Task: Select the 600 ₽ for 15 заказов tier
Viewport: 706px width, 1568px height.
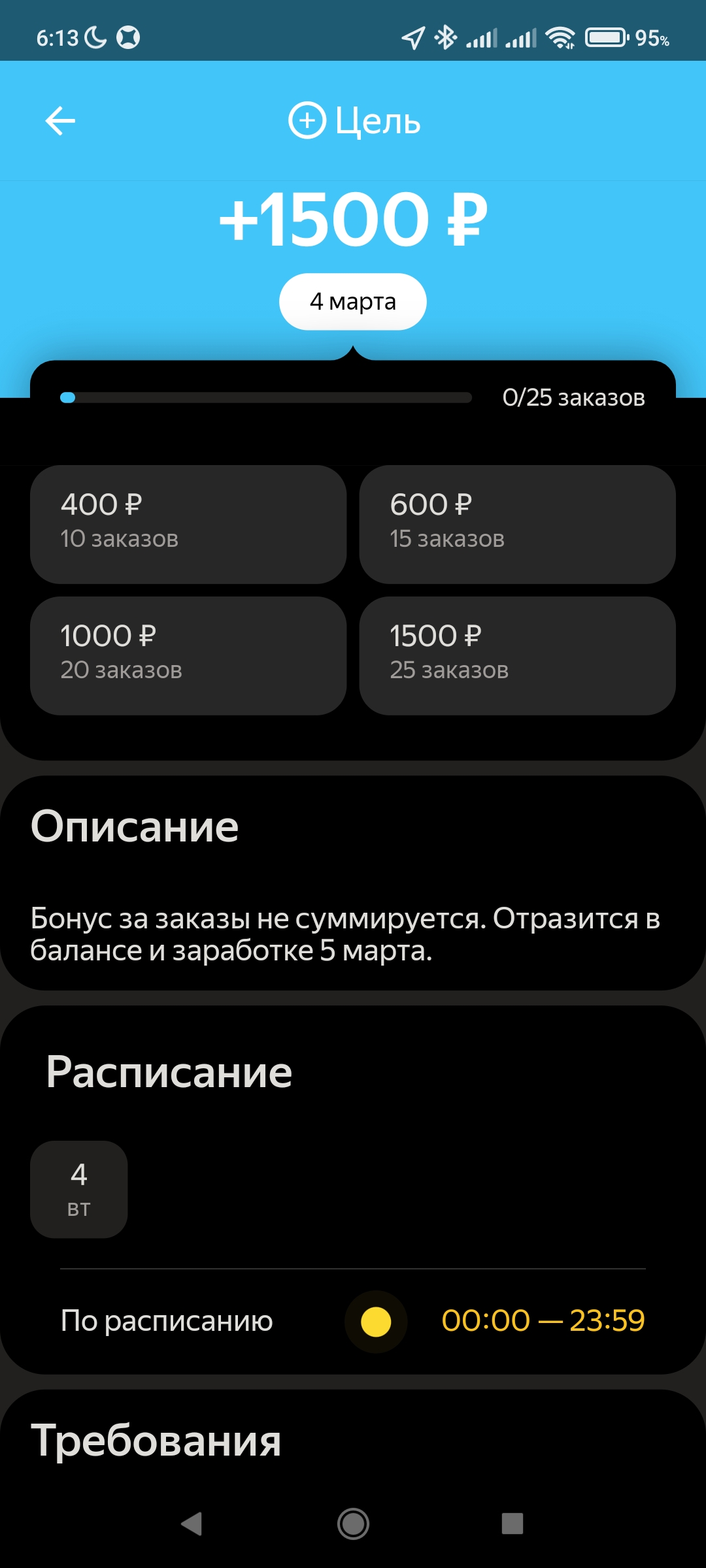Action: coord(517,525)
